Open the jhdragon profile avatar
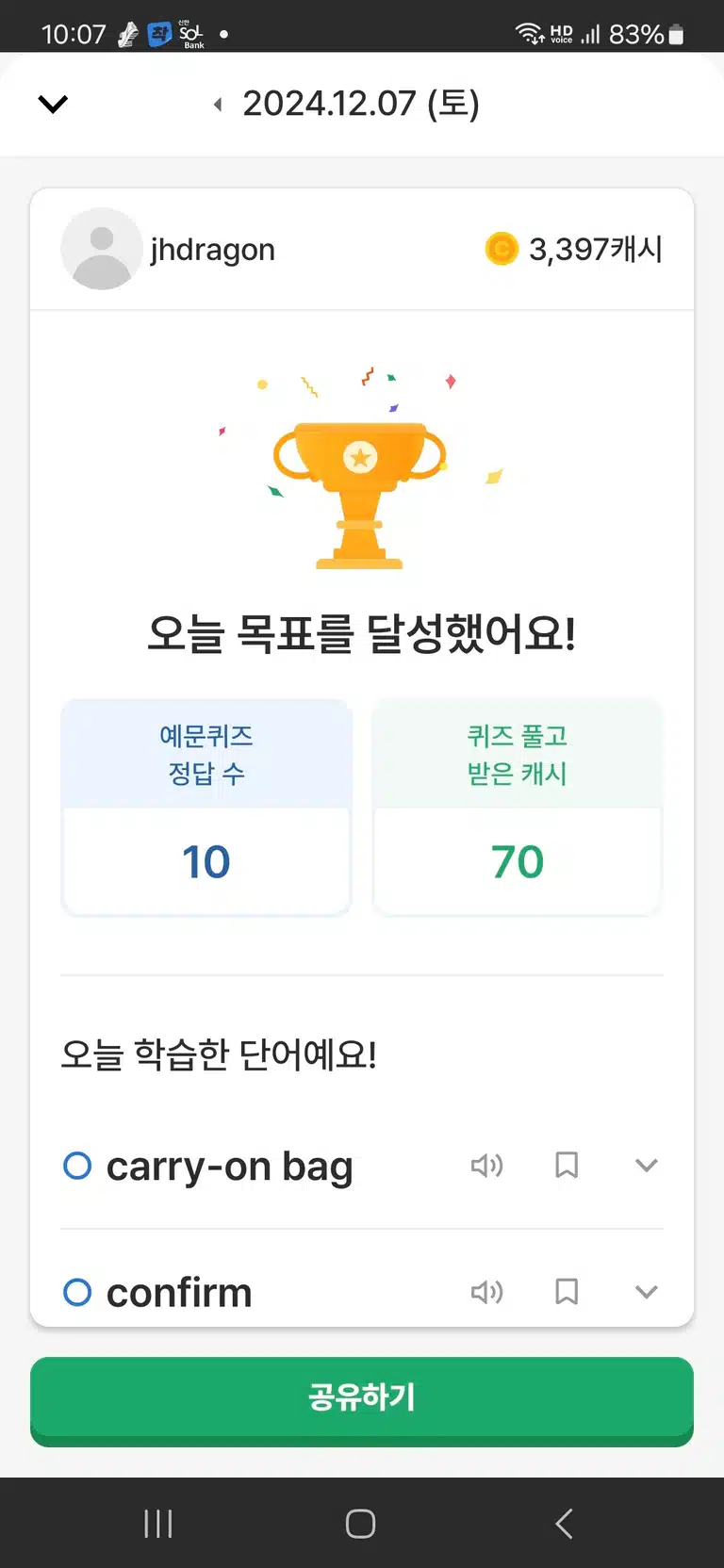The height and width of the screenshot is (1568, 724). coord(102,249)
